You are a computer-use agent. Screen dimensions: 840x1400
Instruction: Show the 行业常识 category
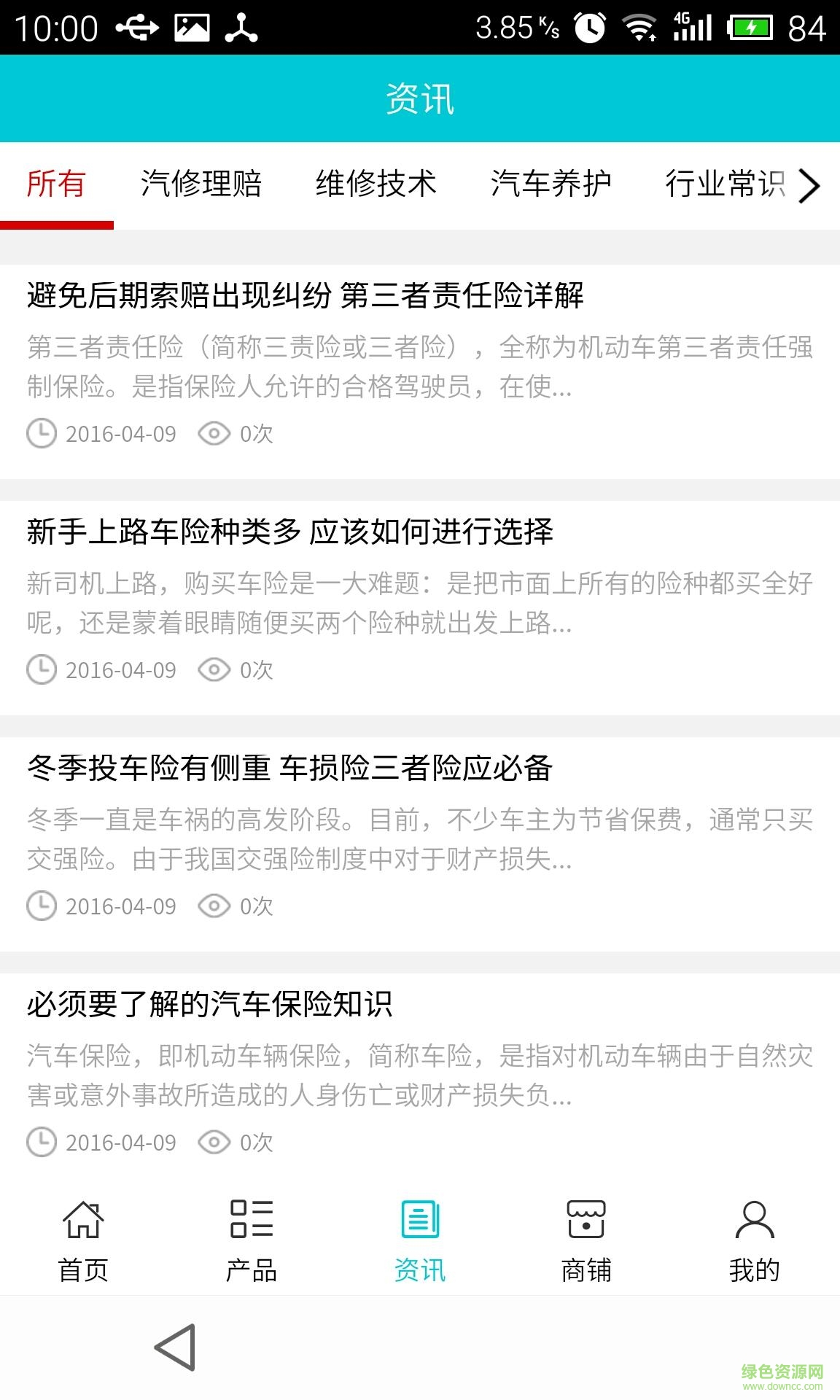pyautogui.click(x=724, y=184)
